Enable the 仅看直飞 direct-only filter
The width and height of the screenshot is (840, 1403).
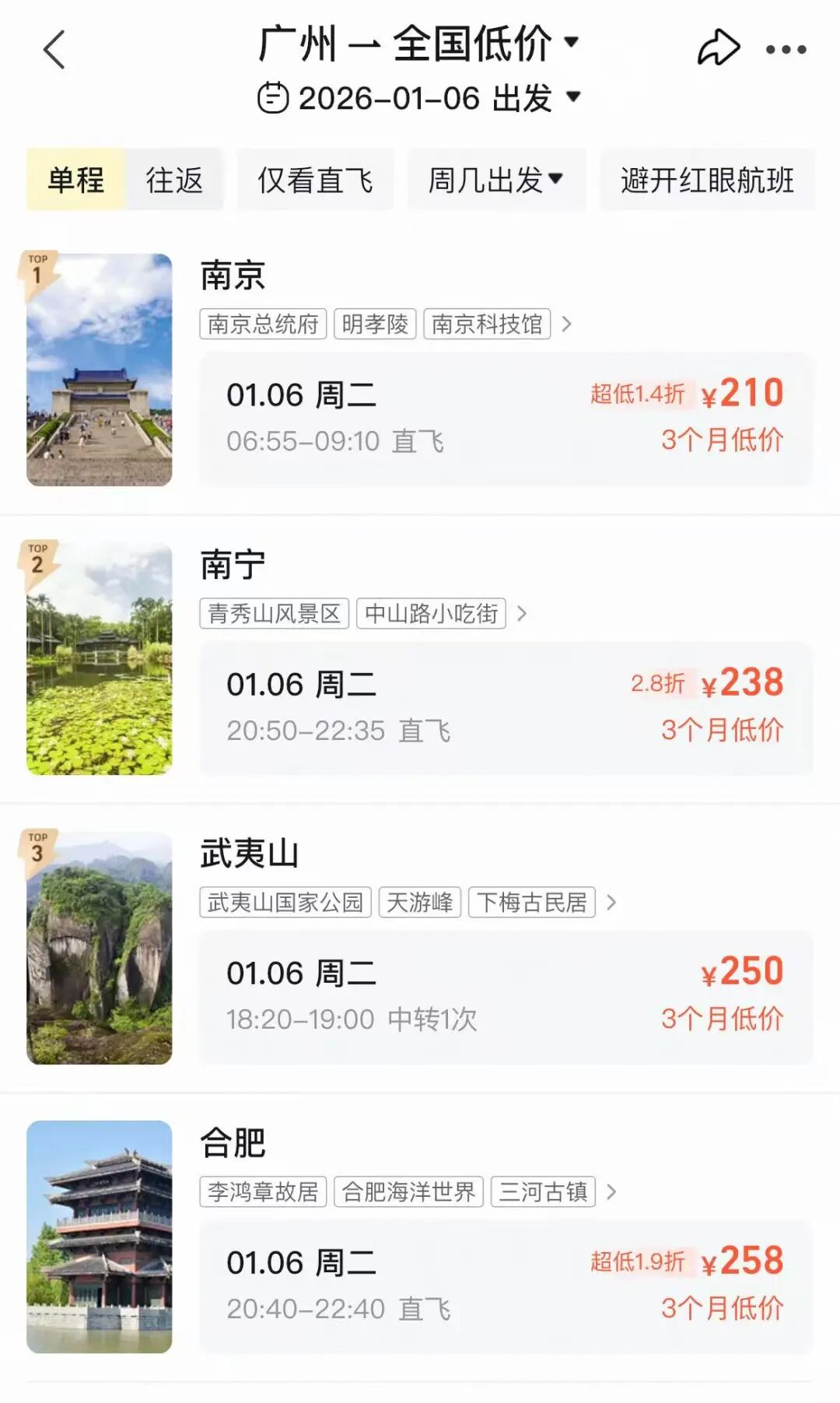click(315, 180)
